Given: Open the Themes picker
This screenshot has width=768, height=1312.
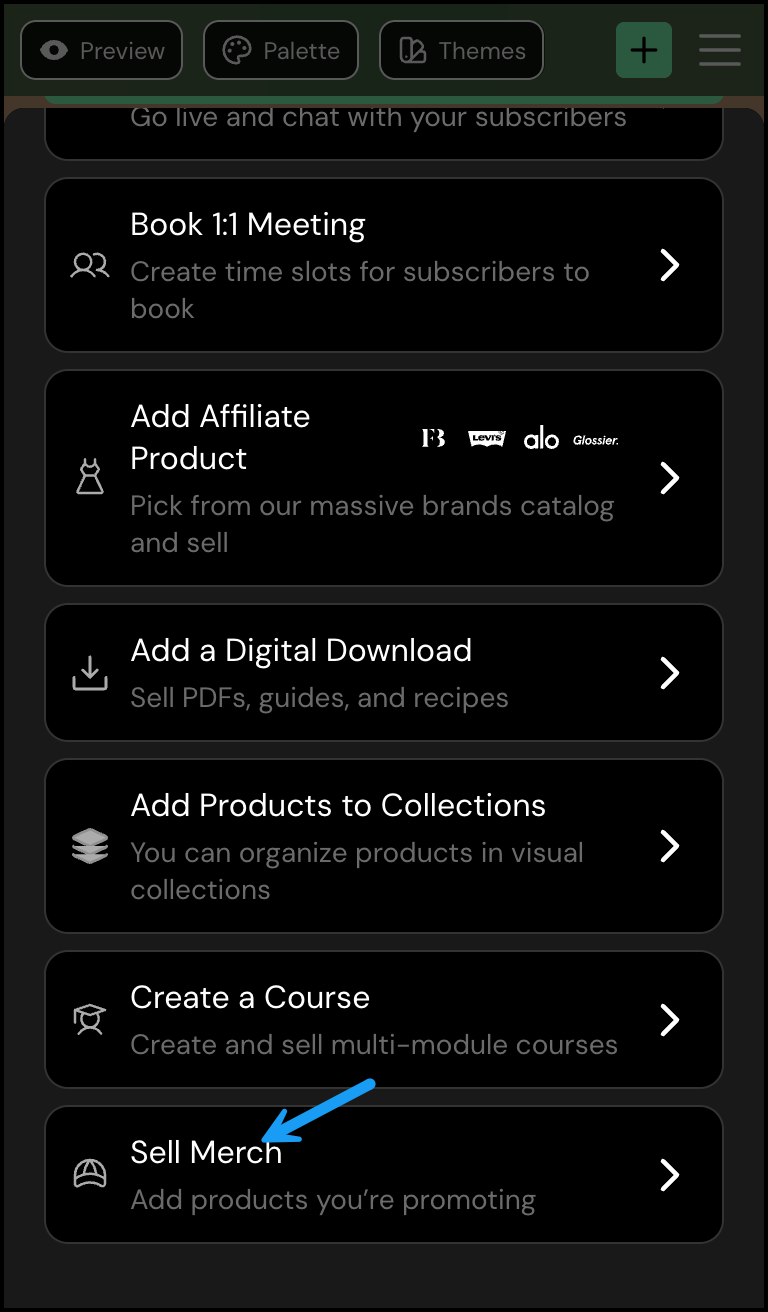Looking at the screenshot, I should tap(461, 50).
